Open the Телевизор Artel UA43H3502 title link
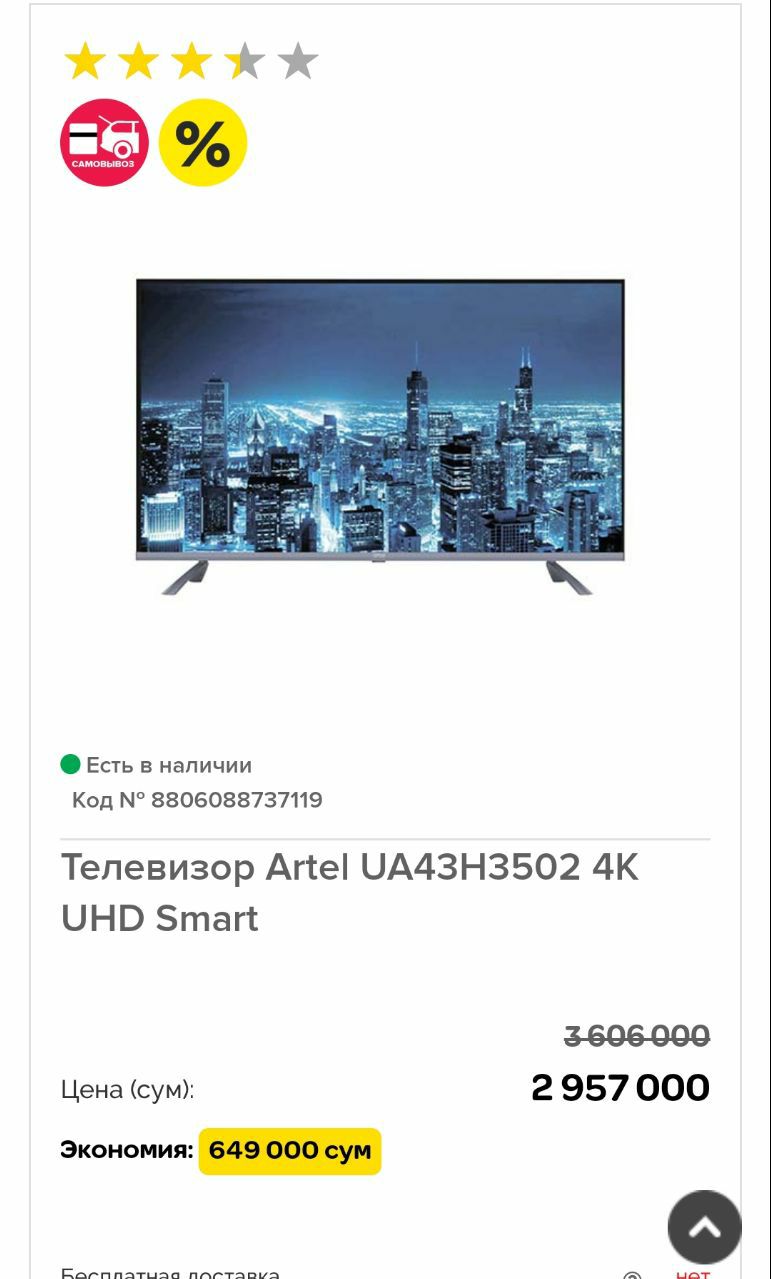Screen dimensions: 771x1279 pyautogui.click(x=350, y=892)
